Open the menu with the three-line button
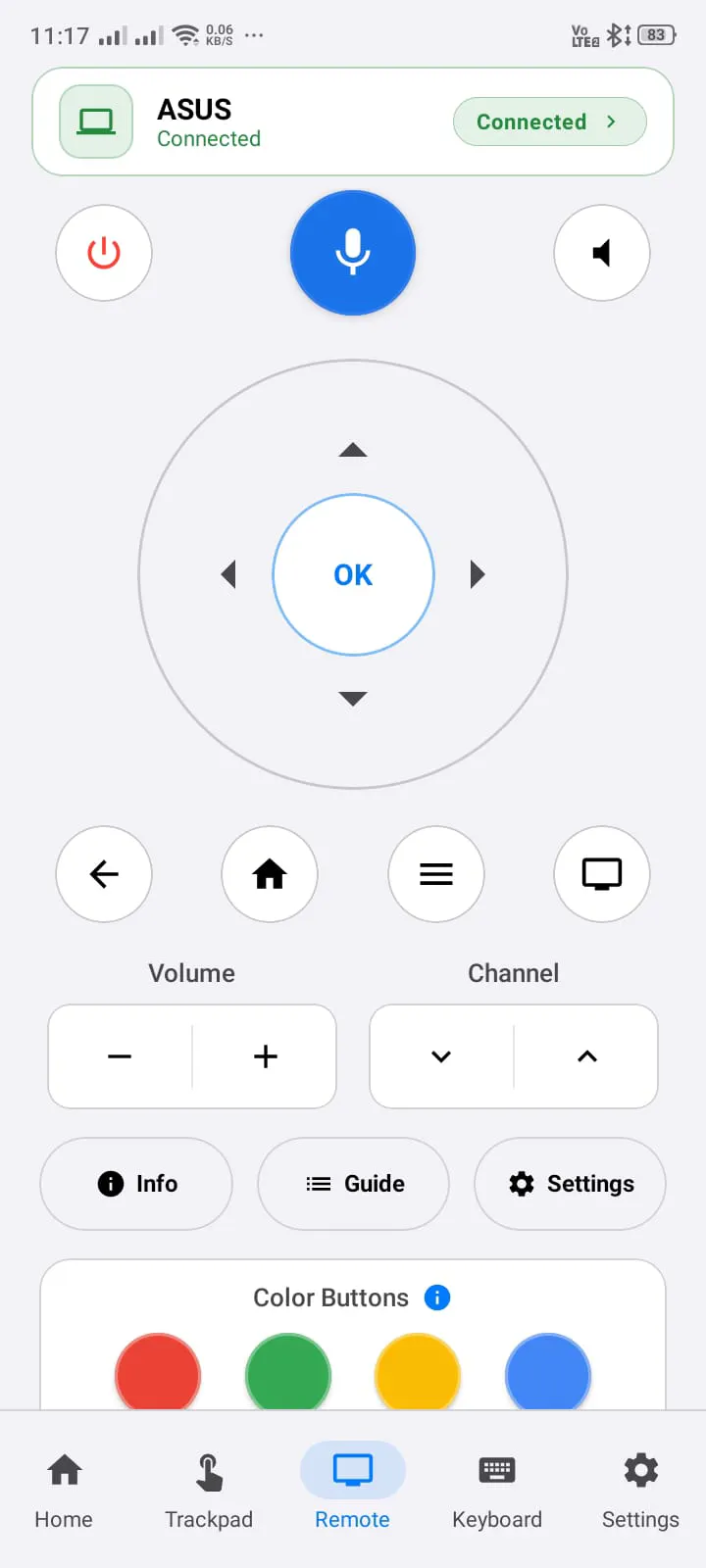 click(x=436, y=874)
